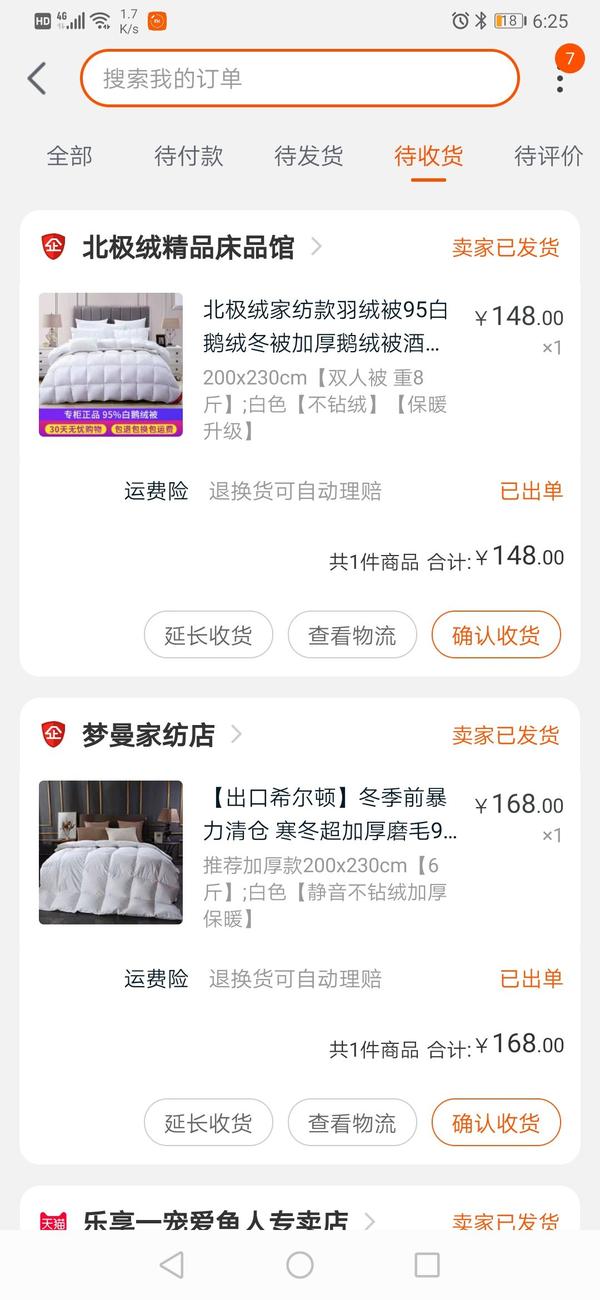Open the three-dot overflow menu

560,78
